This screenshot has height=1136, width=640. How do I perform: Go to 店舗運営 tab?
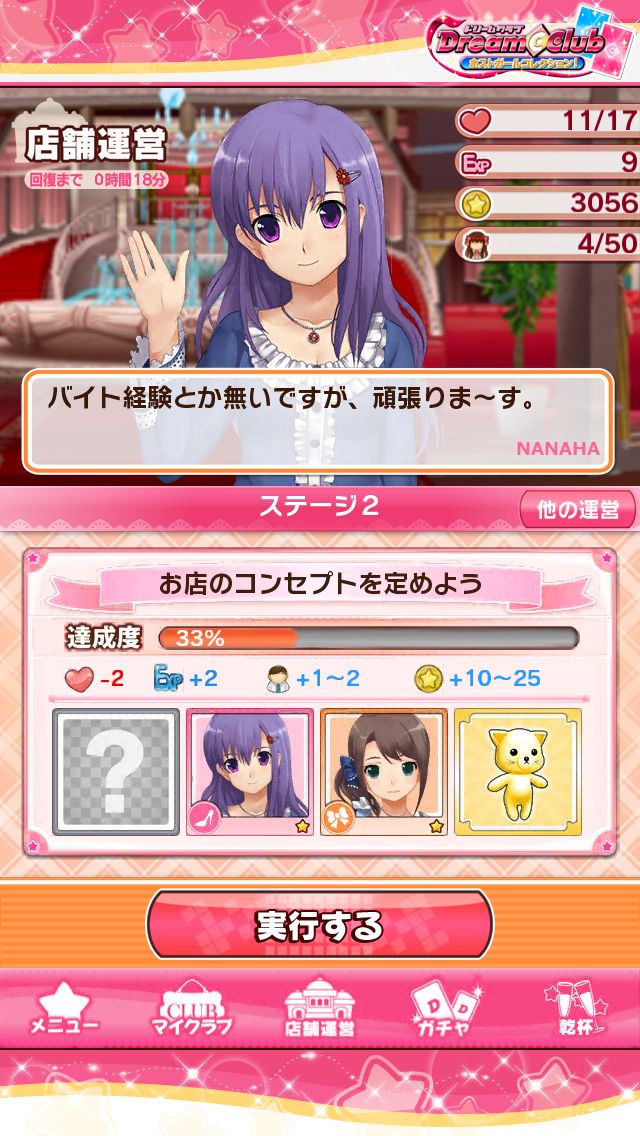[x=320, y=1008]
